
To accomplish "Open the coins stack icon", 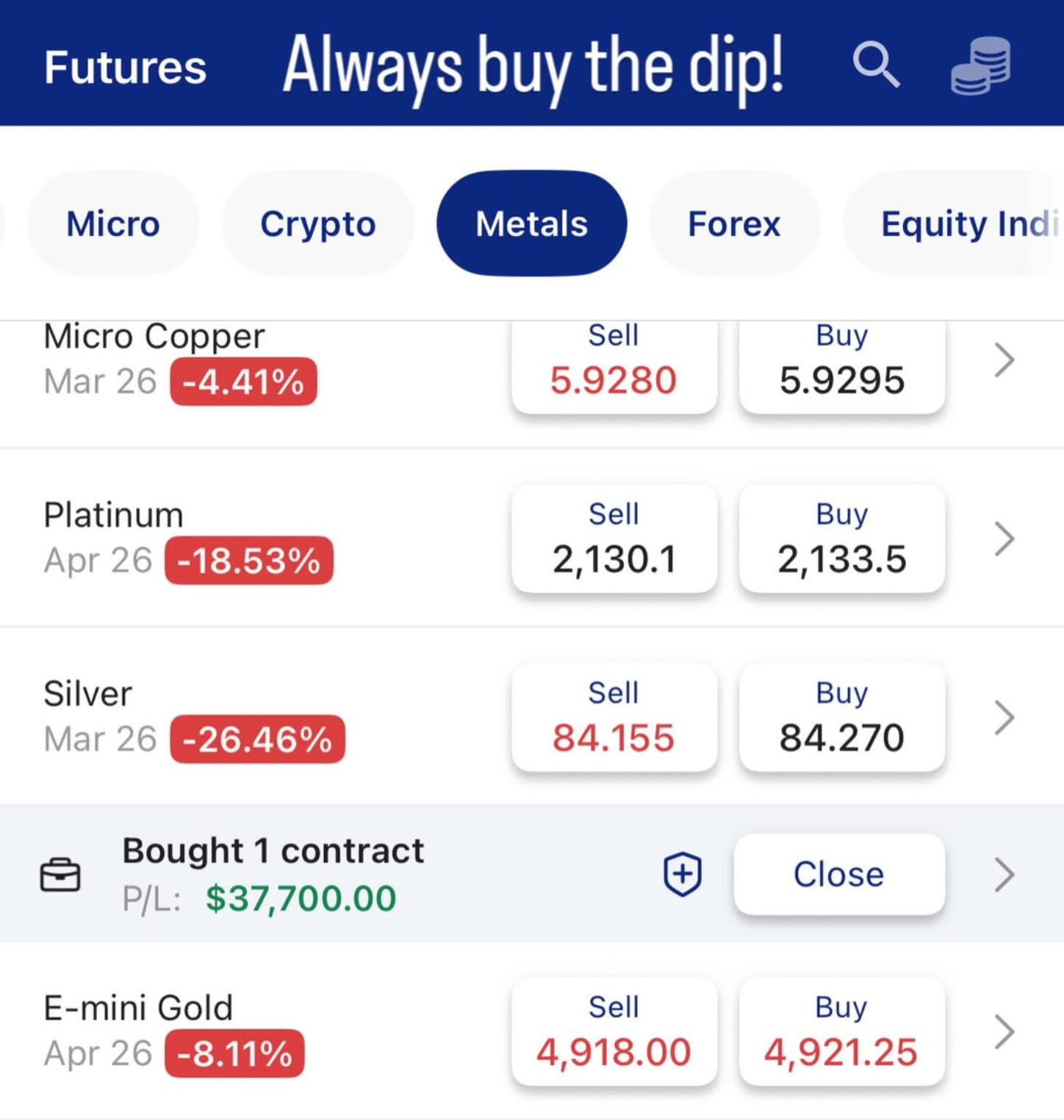I will point(980,65).
